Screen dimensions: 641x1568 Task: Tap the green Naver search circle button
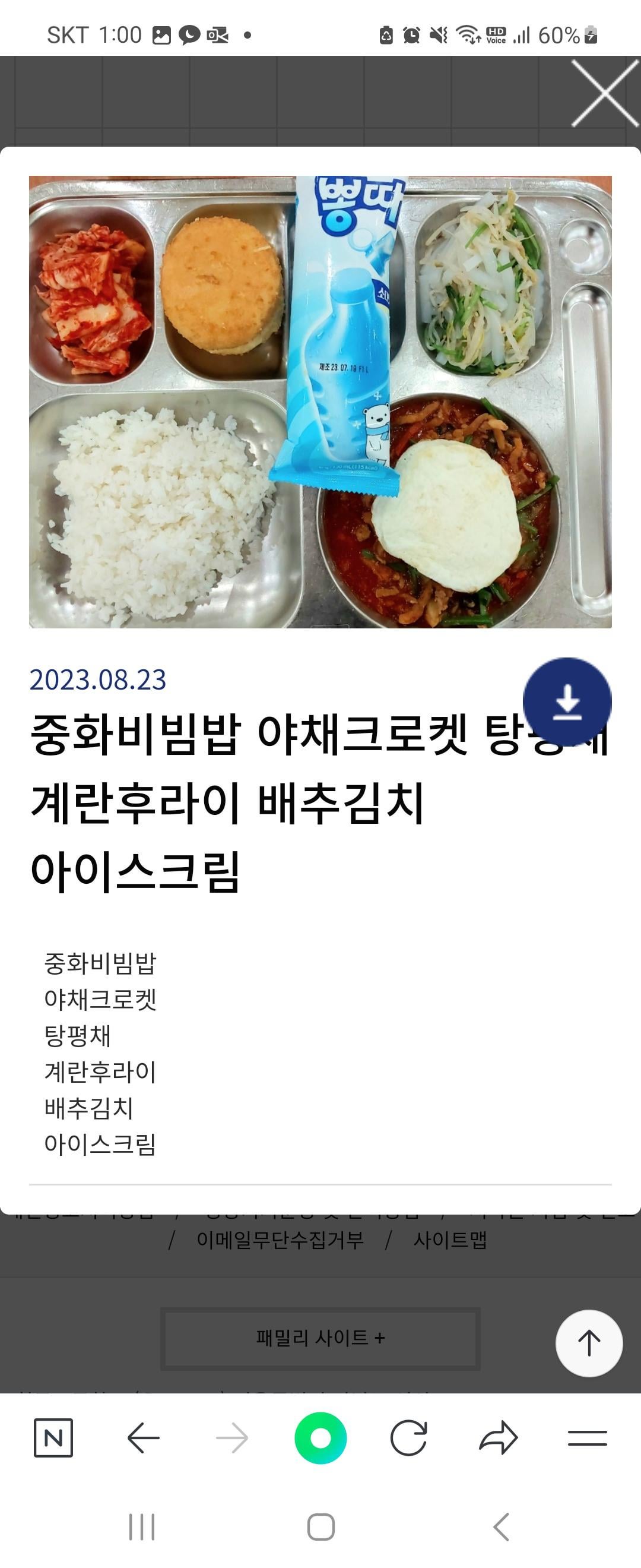tap(320, 1438)
